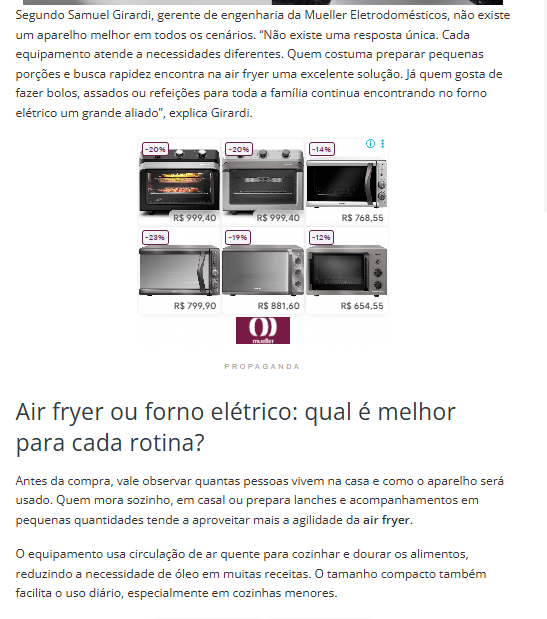Open the ad info icon
Screen dimensions: 547x619
coord(370,144)
